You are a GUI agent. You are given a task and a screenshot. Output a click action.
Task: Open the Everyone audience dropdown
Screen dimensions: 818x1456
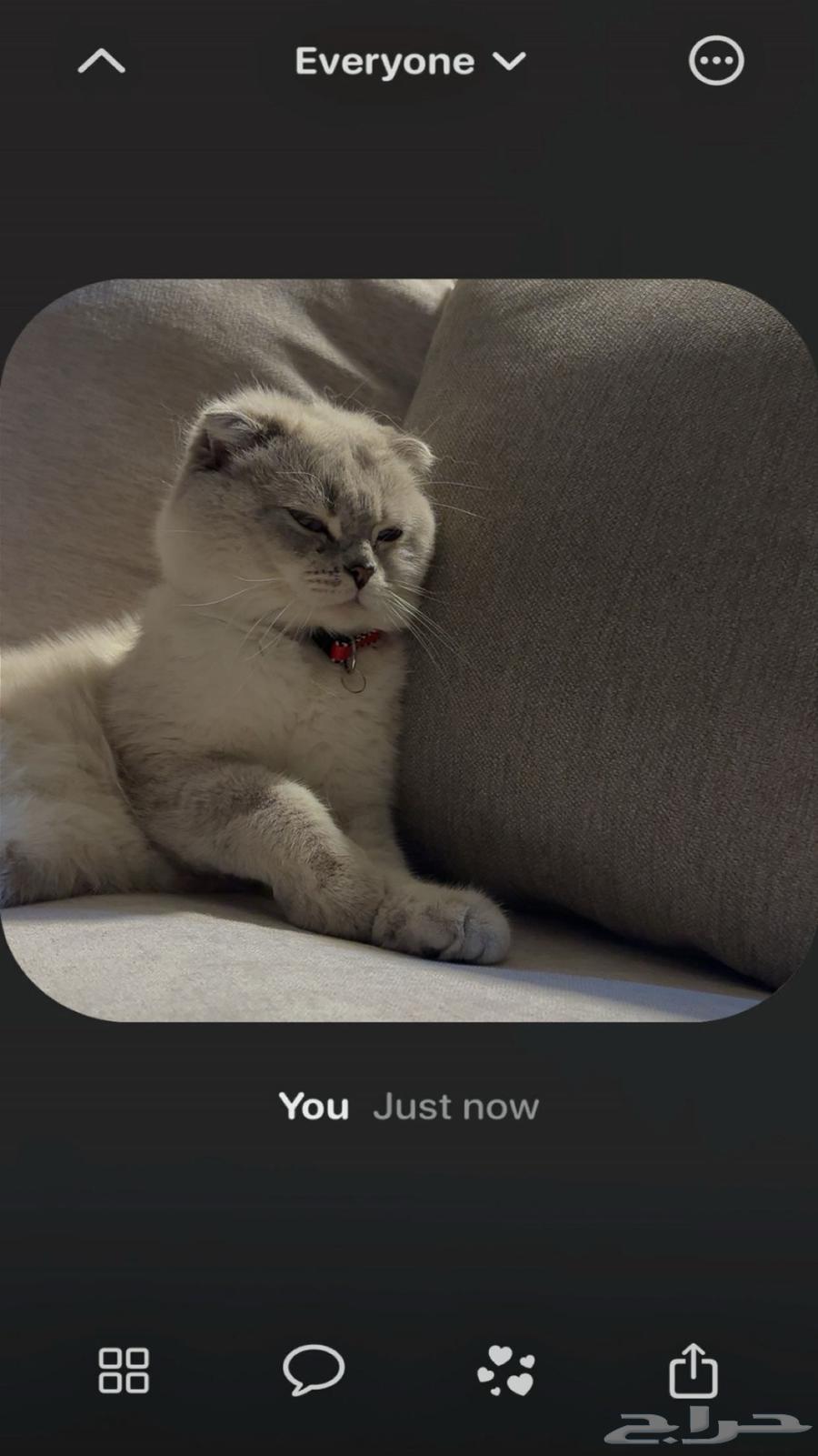click(410, 62)
